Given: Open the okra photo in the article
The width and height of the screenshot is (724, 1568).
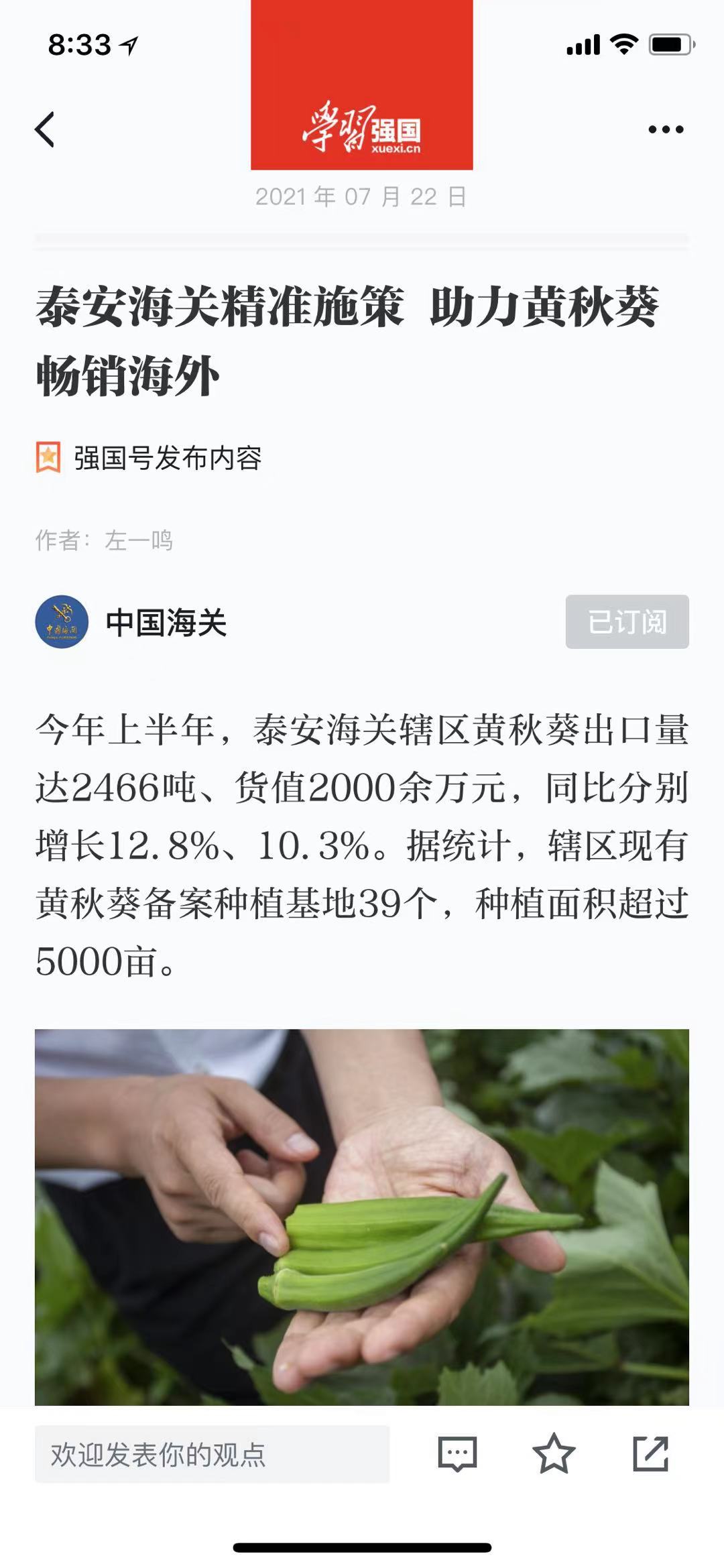Looking at the screenshot, I should tap(362, 1217).
